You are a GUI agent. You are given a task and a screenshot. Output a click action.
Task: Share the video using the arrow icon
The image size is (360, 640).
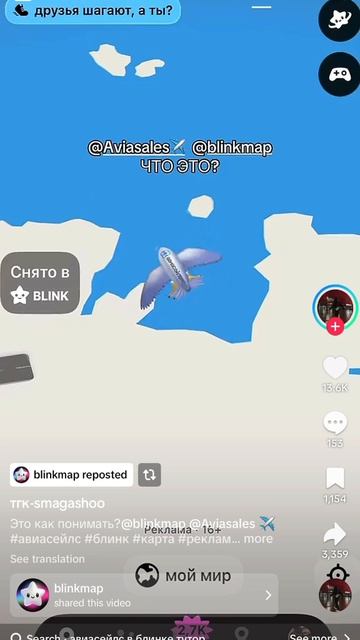coord(335,533)
